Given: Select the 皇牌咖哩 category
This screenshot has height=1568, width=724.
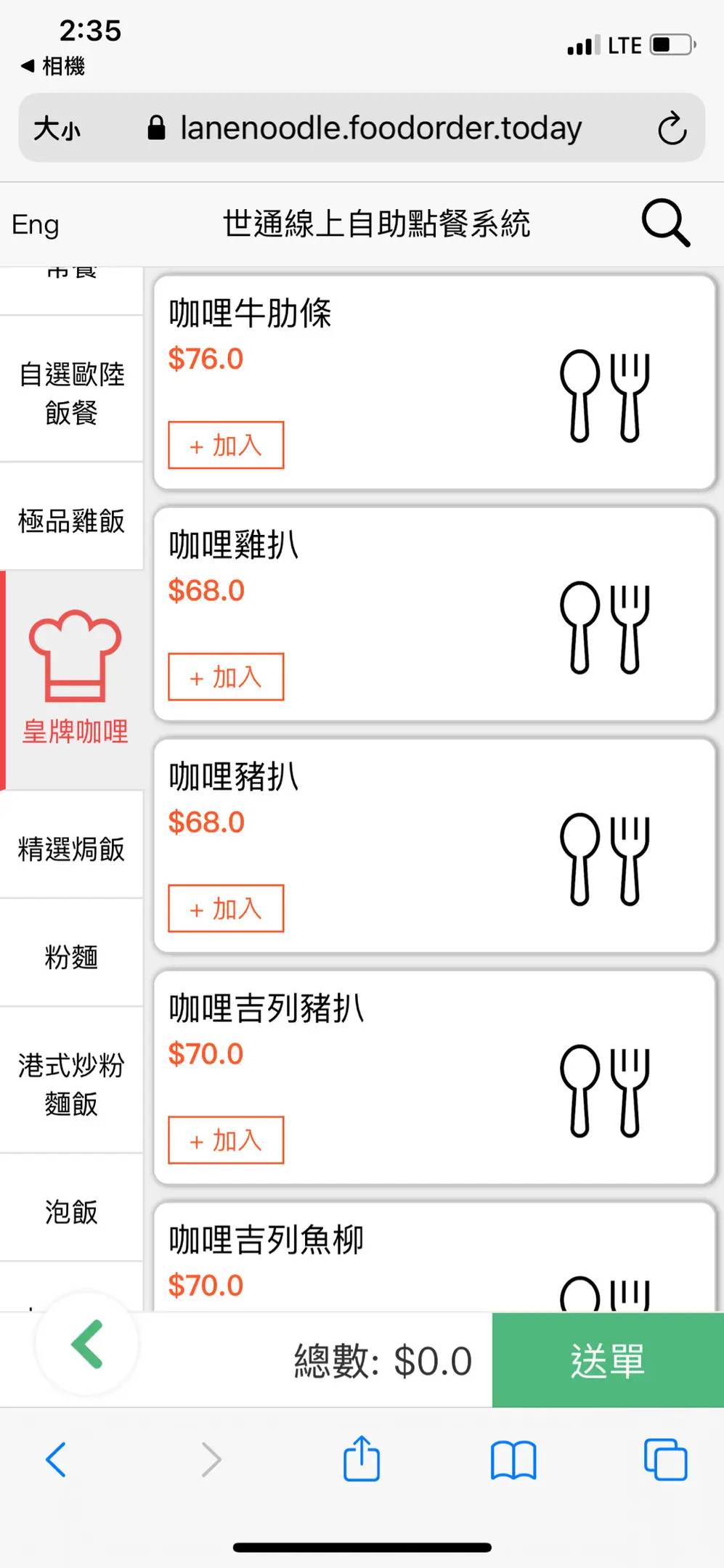Looking at the screenshot, I should pyautogui.click(x=74, y=679).
